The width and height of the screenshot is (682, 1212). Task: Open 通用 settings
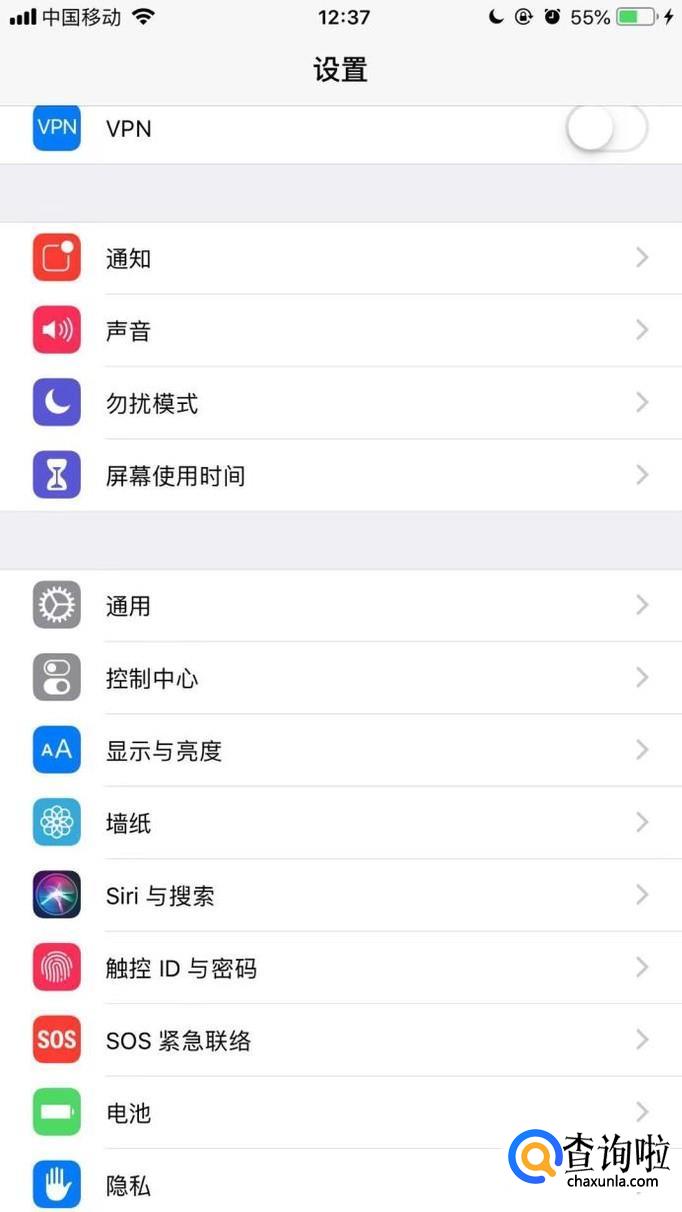[x=340, y=606]
